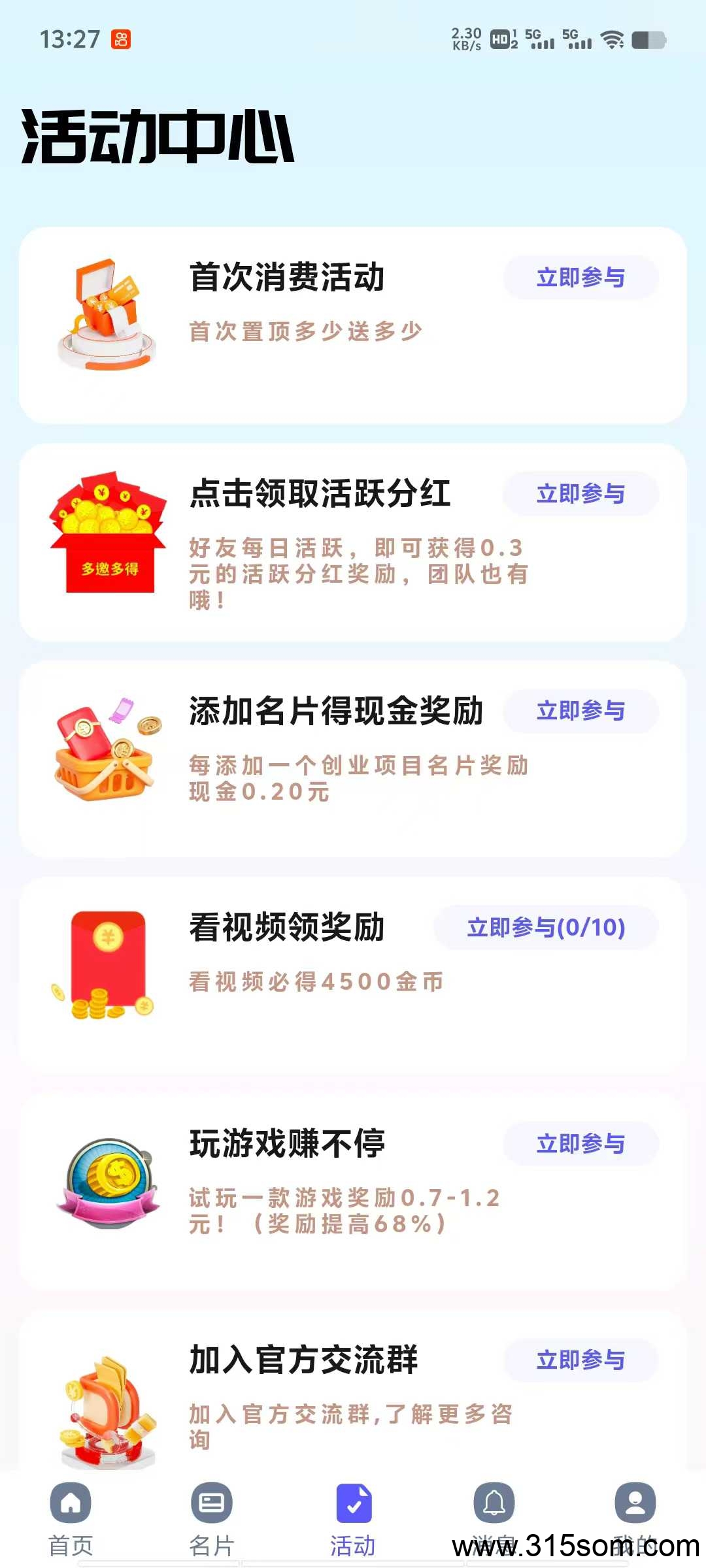
Task: Tap 立即参与(0/10) for 看视频领奖励
Action: tap(546, 927)
